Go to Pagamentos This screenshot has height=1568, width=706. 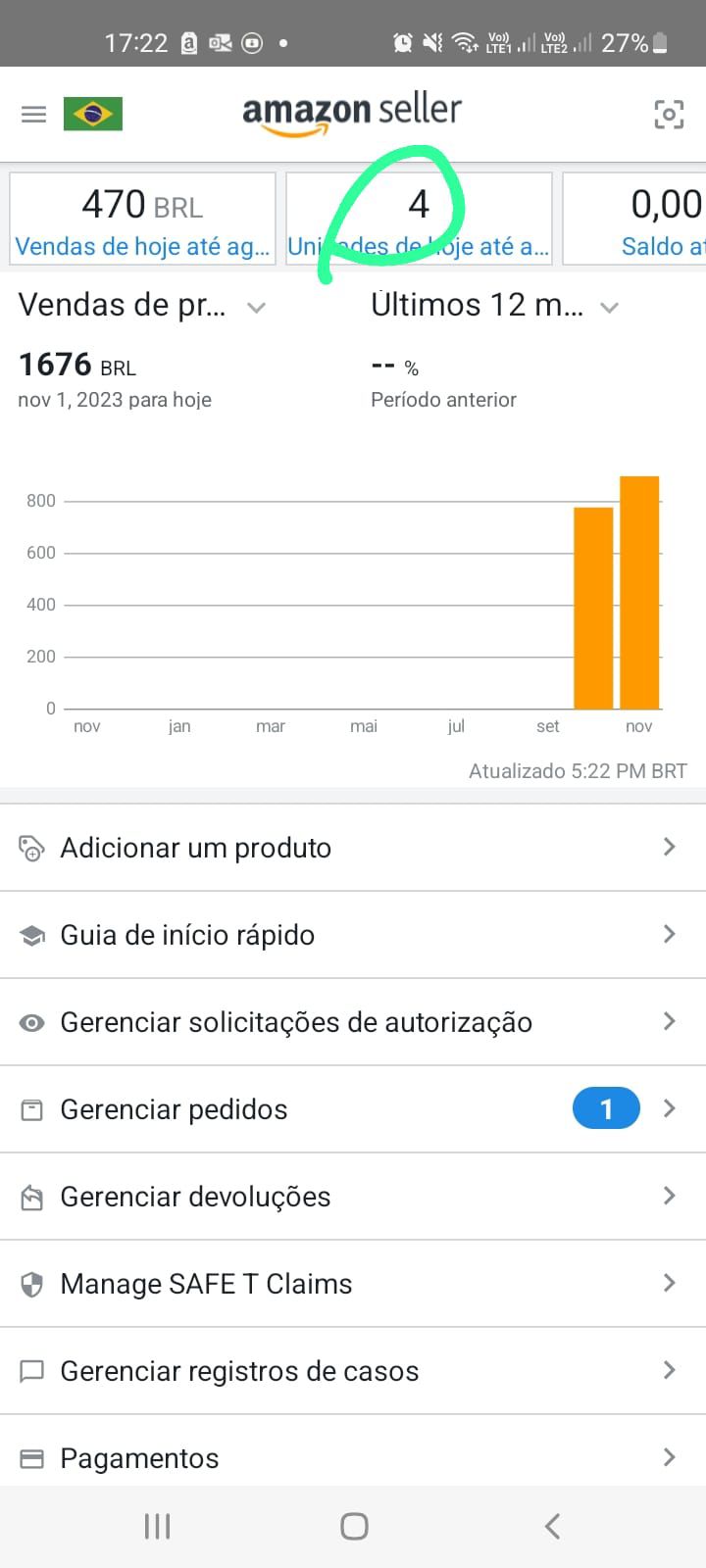(353, 1456)
